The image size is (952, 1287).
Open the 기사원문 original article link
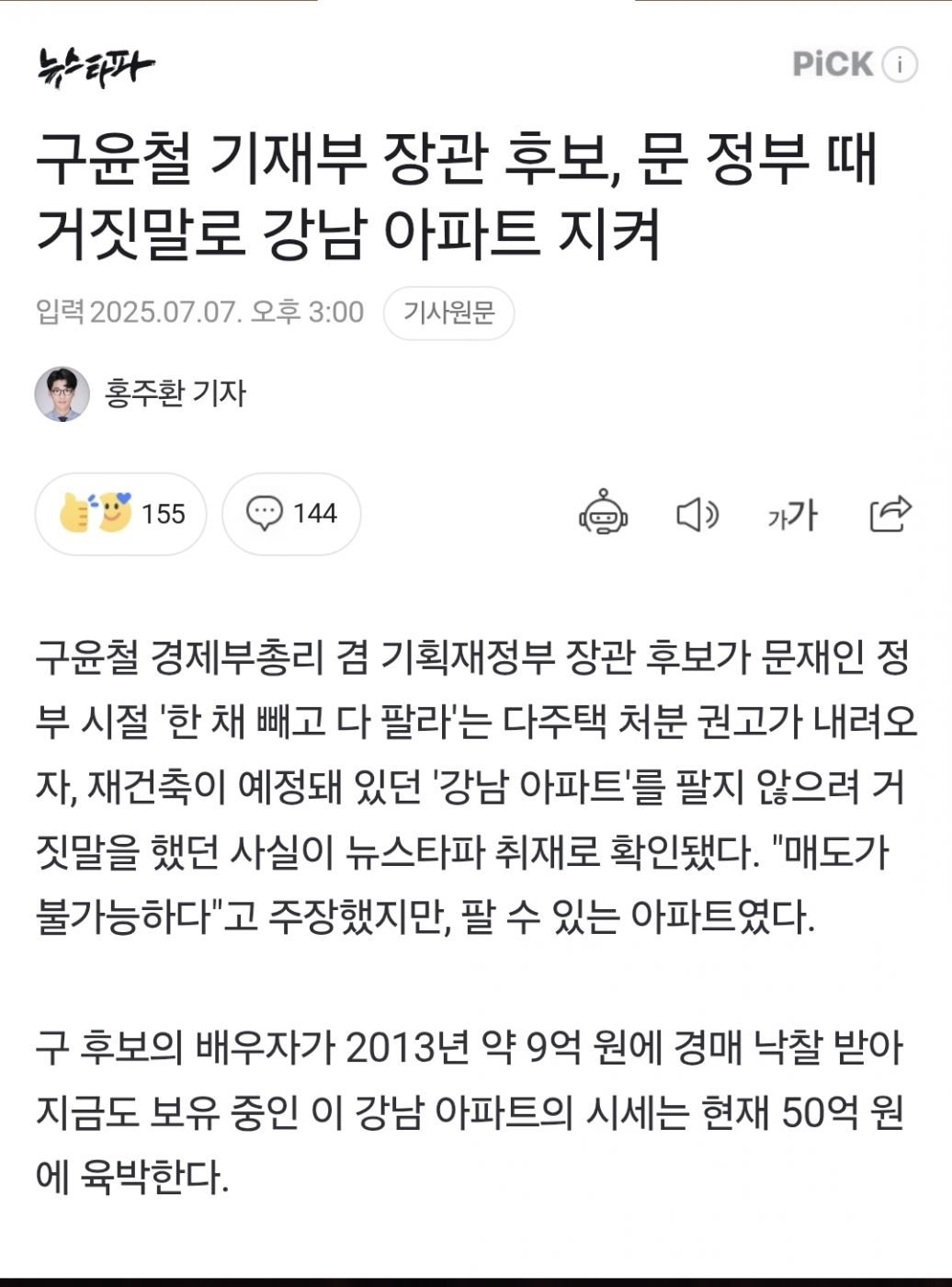448,313
